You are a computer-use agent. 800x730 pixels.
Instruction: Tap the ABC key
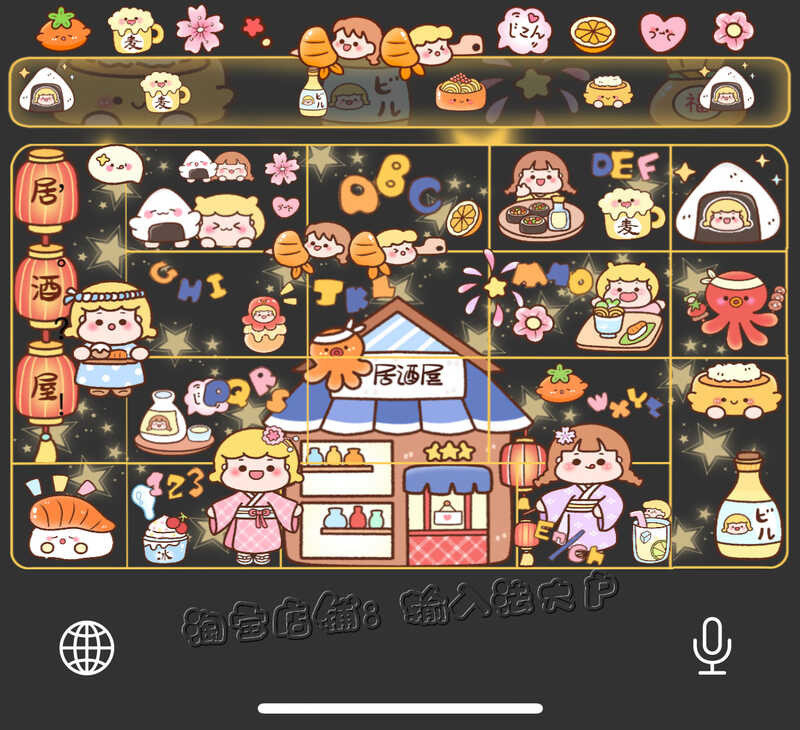[398, 198]
